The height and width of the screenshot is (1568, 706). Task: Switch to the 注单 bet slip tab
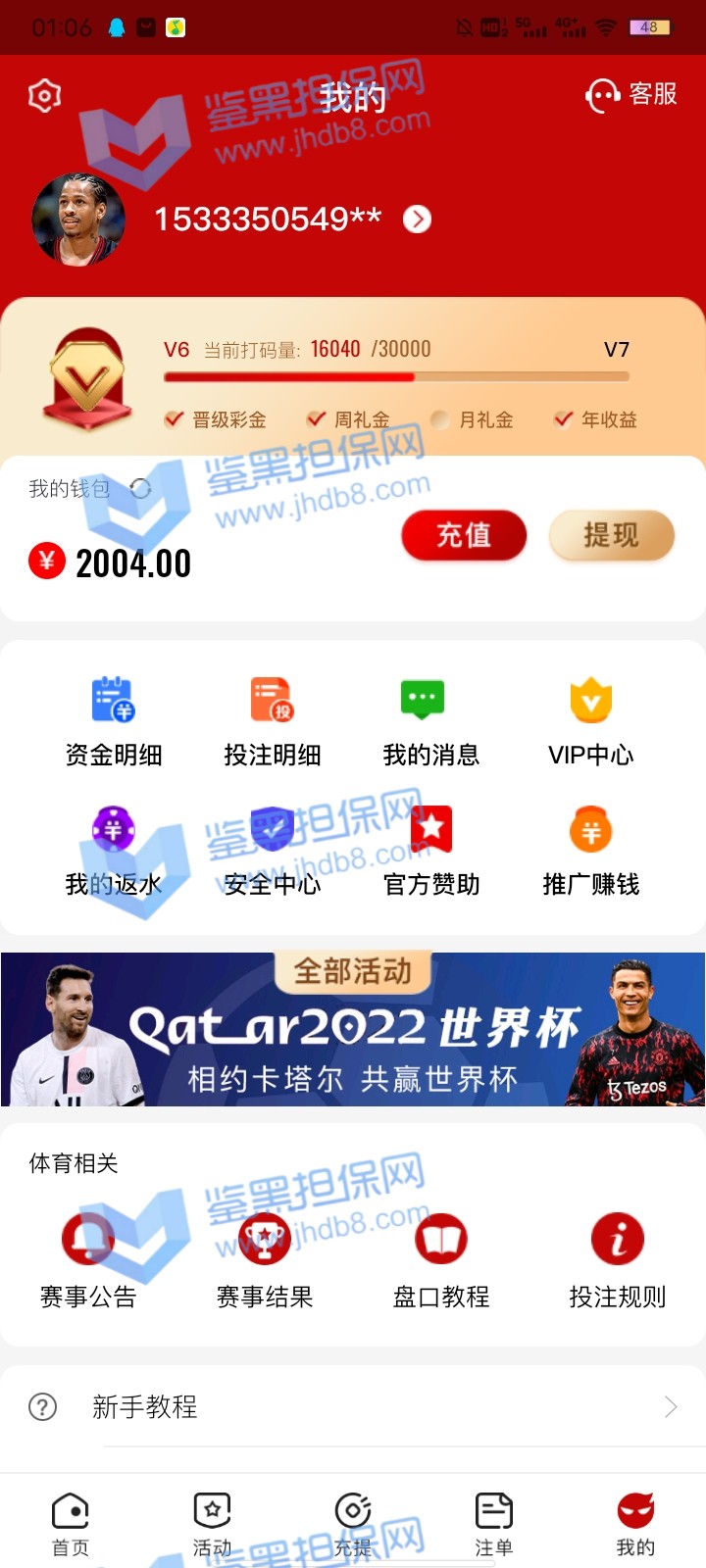pyautogui.click(x=494, y=1524)
